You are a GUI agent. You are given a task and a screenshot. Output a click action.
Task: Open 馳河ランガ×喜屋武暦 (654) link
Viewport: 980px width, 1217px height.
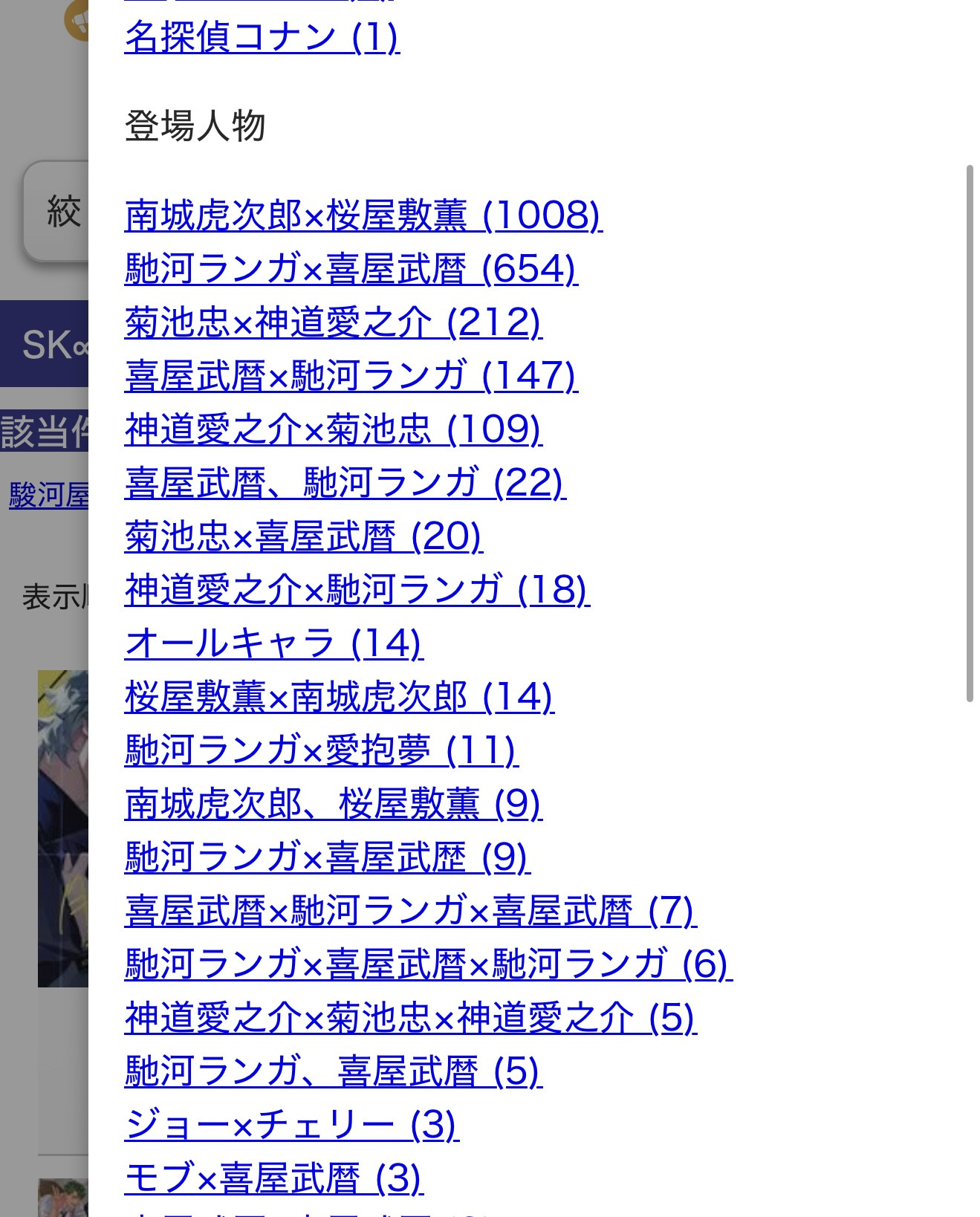[350, 269]
